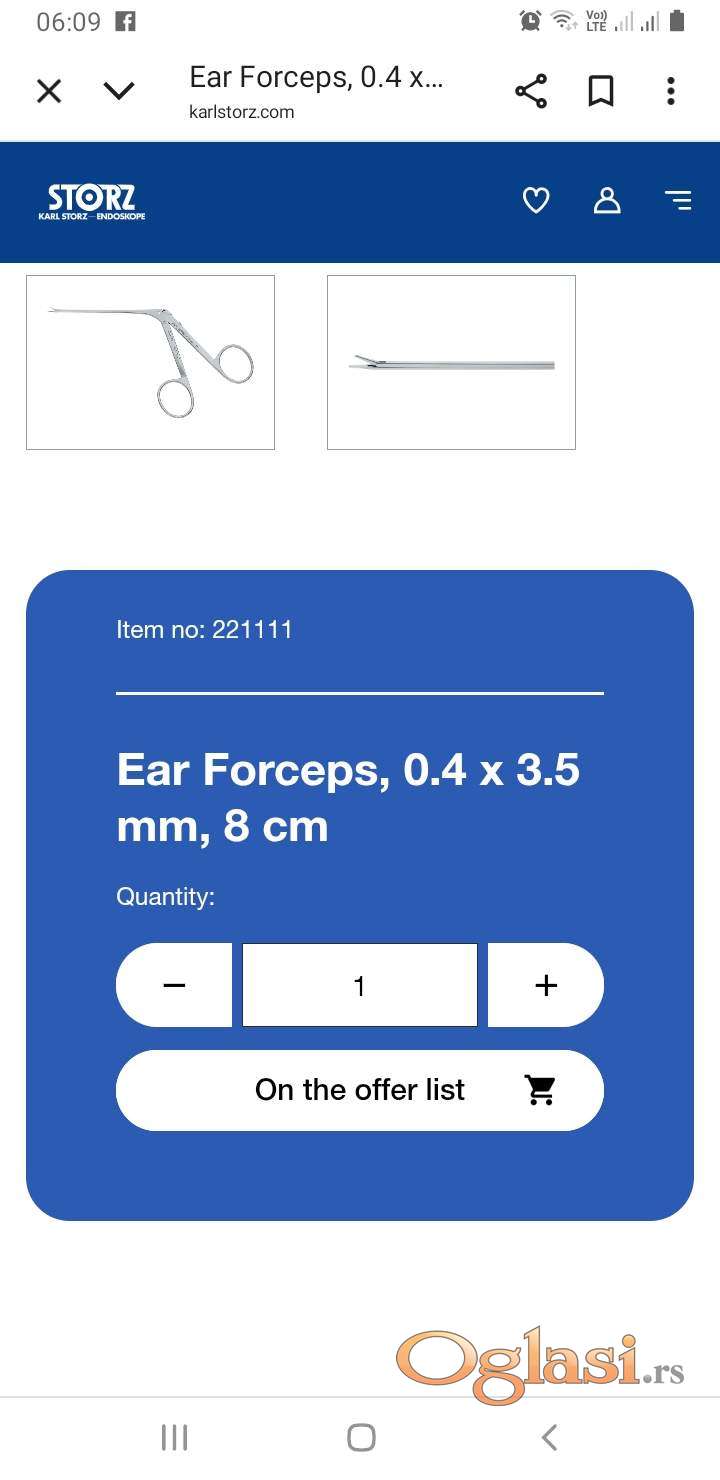Go to the system home screen
The height and width of the screenshot is (1480, 720).
pyautogui.click(x=361, y=1438)
